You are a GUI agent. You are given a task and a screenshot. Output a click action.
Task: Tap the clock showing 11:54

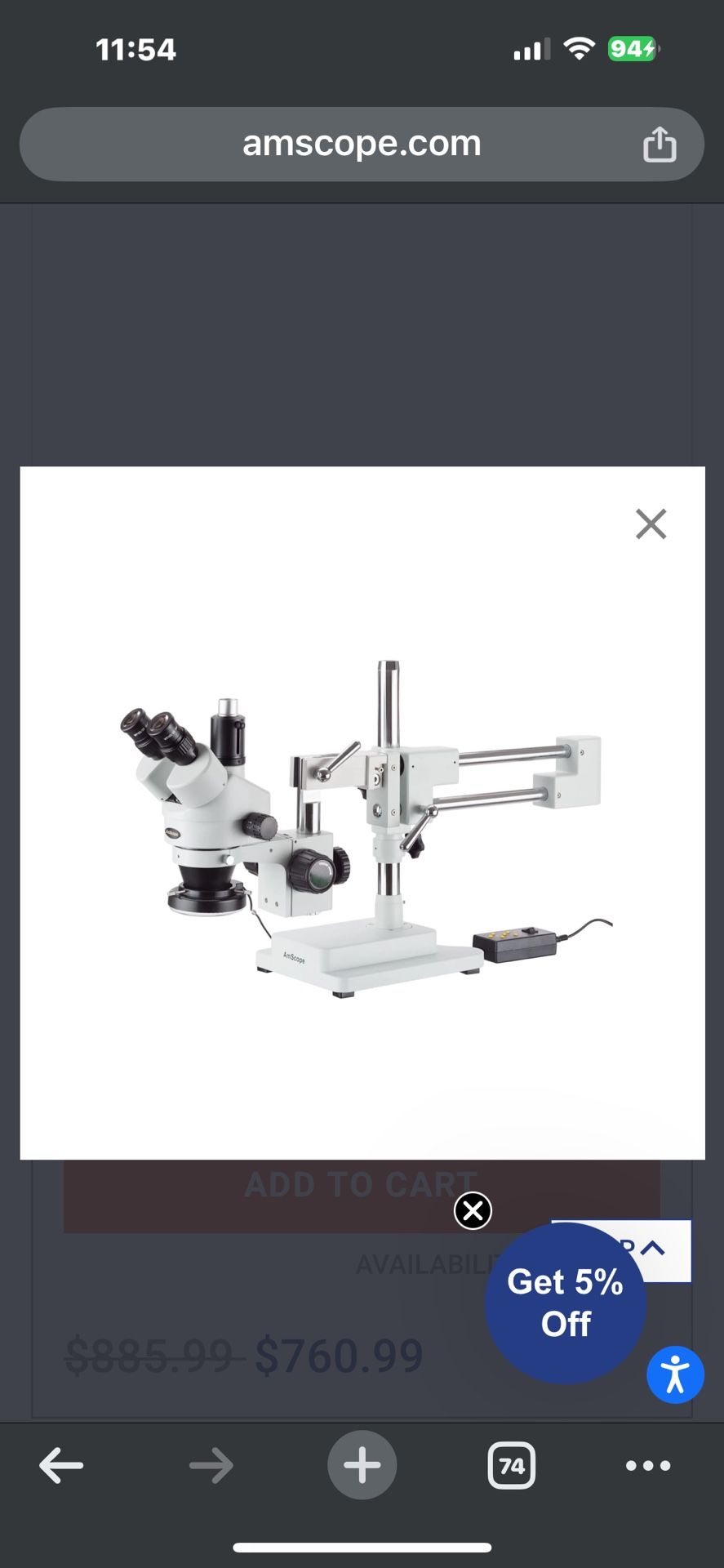click(136, 49)
